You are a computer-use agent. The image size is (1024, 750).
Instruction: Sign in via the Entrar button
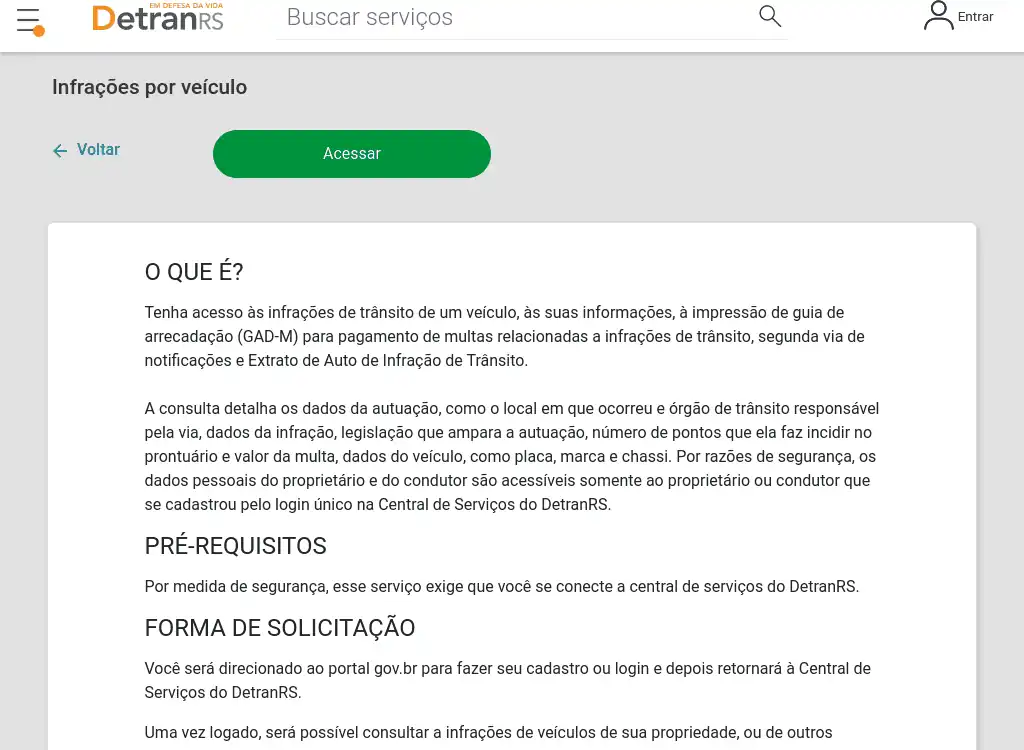pyautogui.click(x=958, y=16)
